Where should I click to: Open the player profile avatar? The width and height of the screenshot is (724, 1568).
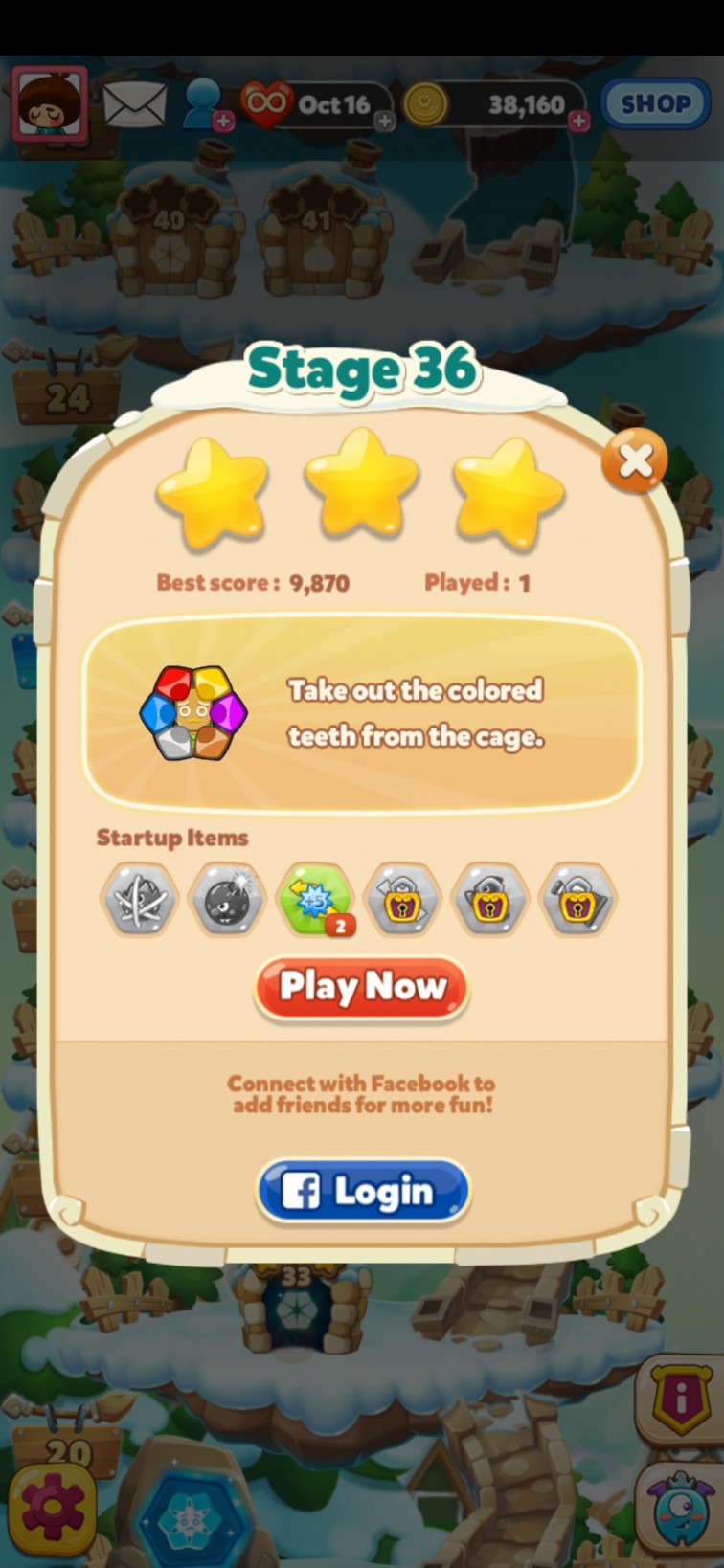50,103
